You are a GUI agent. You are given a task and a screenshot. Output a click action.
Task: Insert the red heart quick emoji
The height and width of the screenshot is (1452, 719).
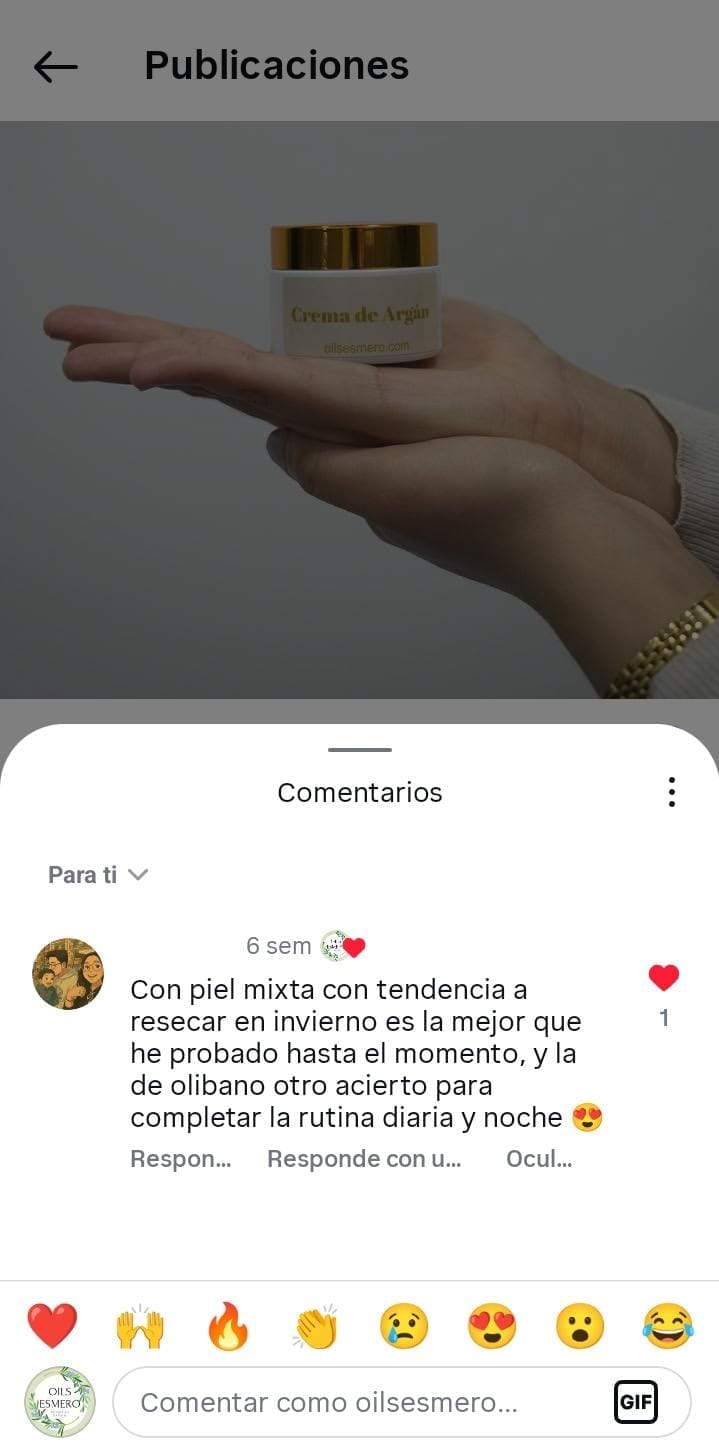coord(52,1326)
